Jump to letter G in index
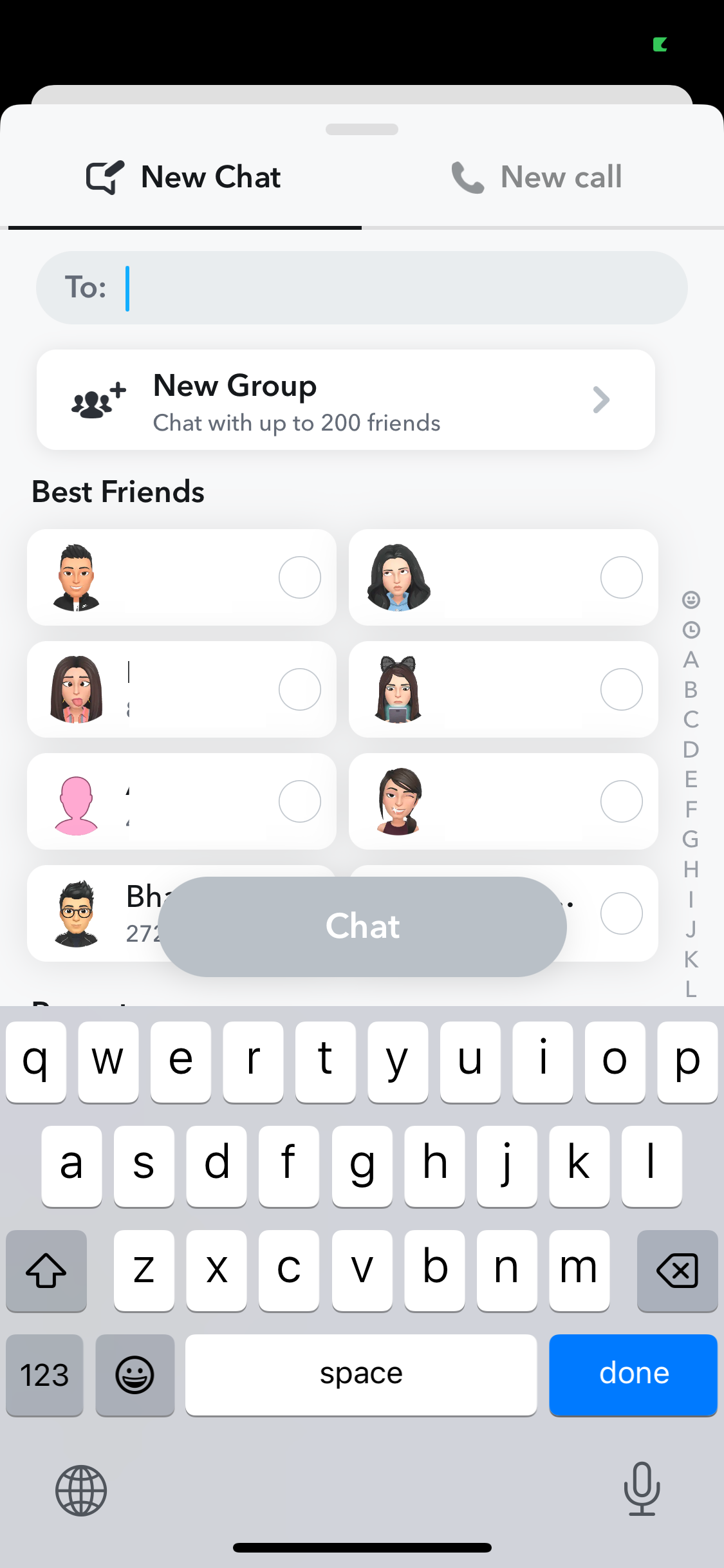The width and height of the screenshot is (724, 1568). click(691, 839)
